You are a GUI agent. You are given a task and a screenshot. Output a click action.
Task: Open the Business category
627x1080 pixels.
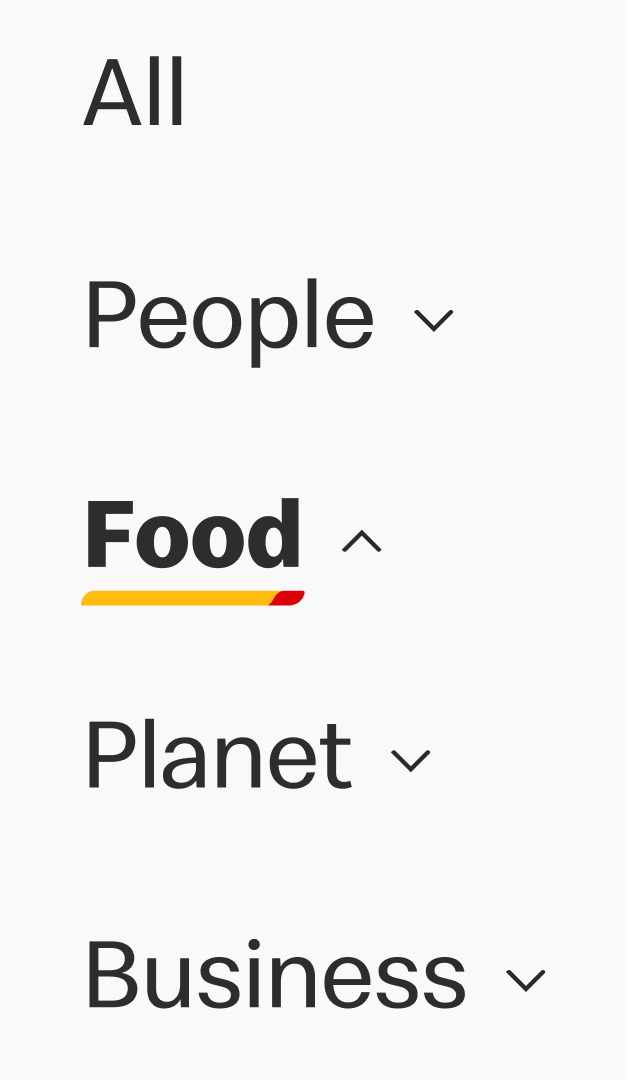276,975
